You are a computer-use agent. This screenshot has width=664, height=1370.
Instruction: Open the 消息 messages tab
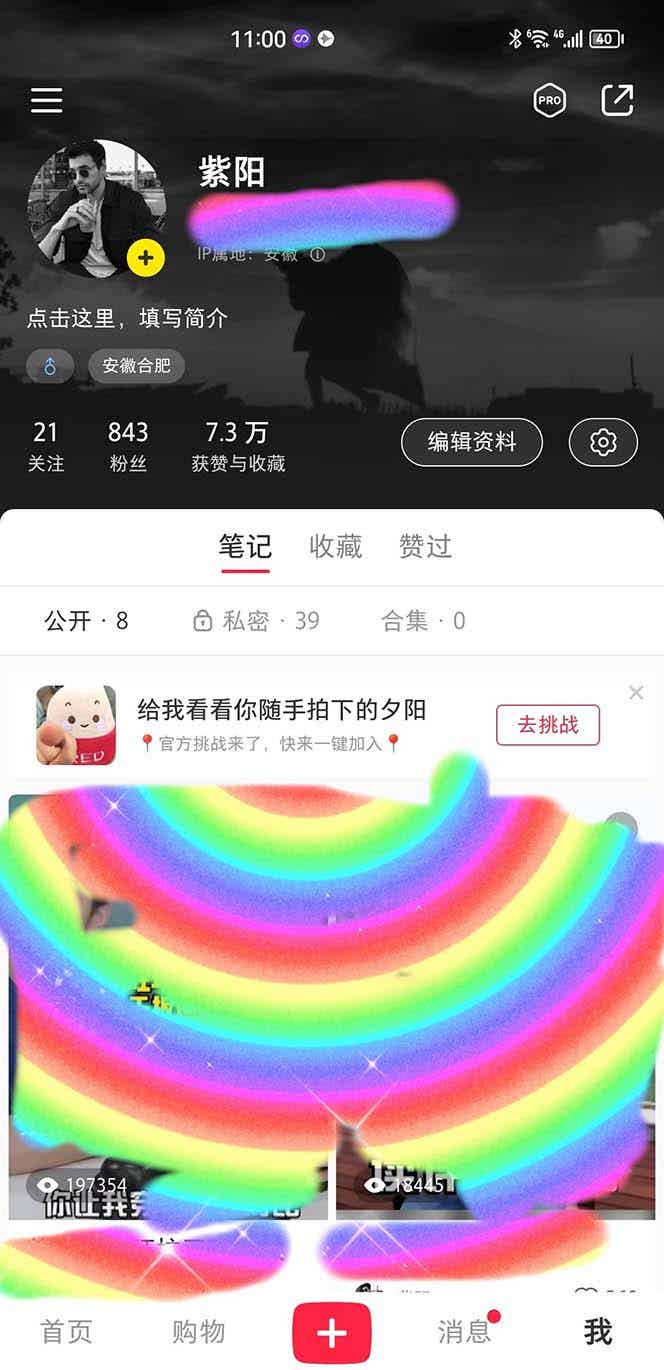coord(465,1331)
